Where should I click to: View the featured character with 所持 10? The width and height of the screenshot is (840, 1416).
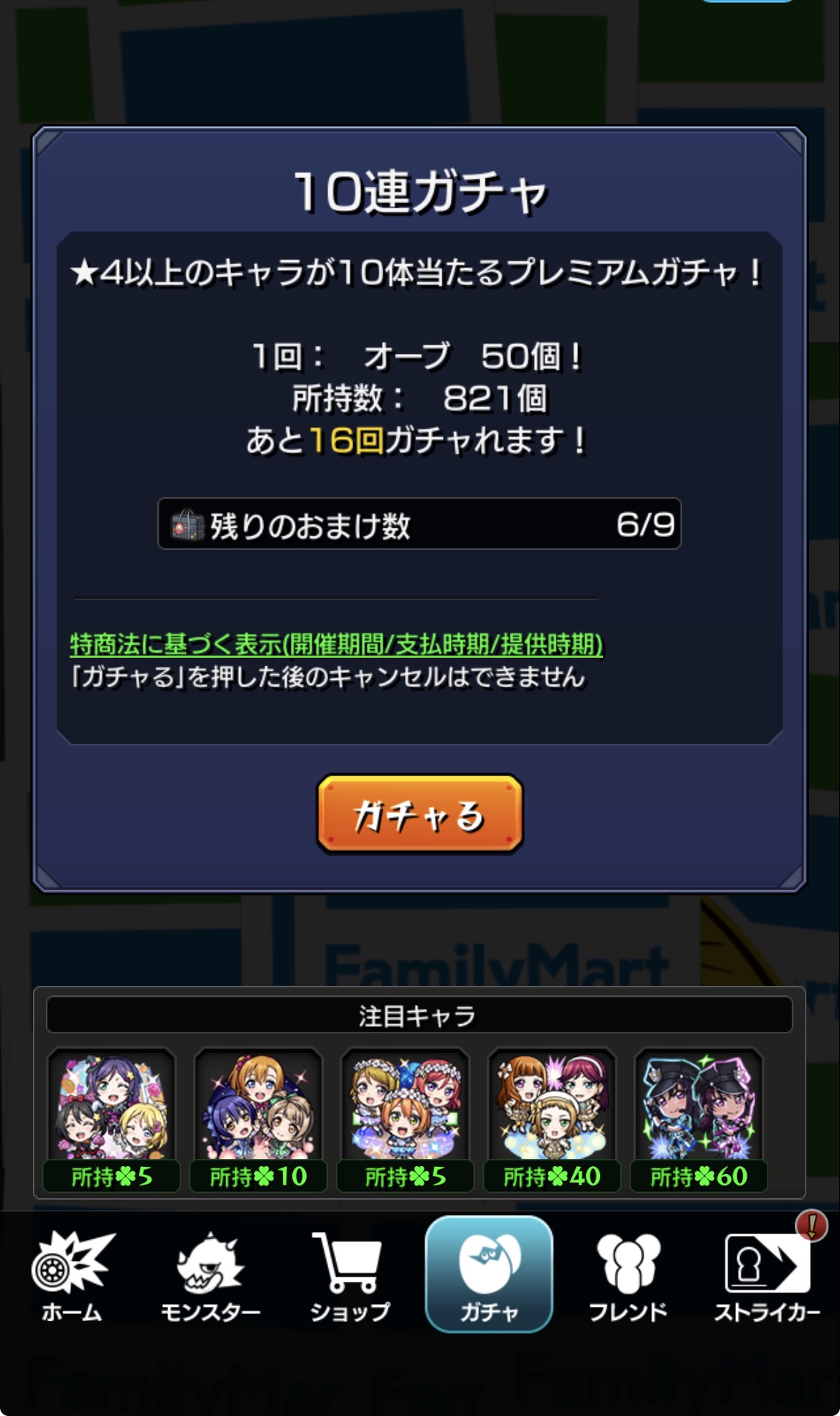[x=258, y=1119]
